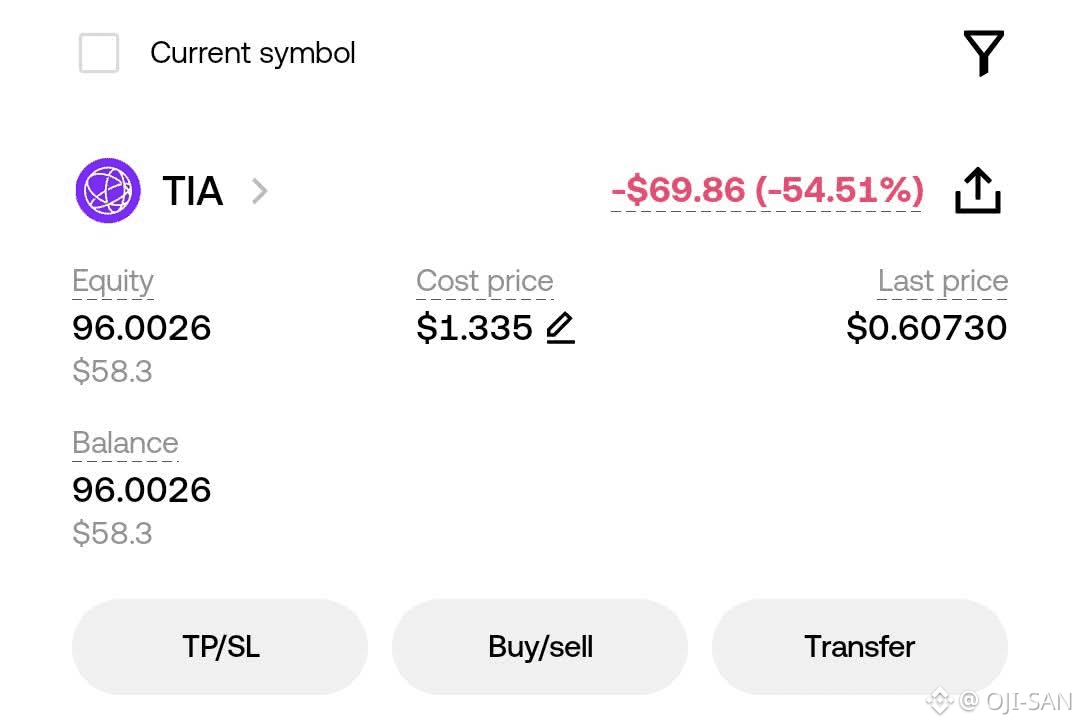Open the filter funnel icon

[x=983, y=53]
